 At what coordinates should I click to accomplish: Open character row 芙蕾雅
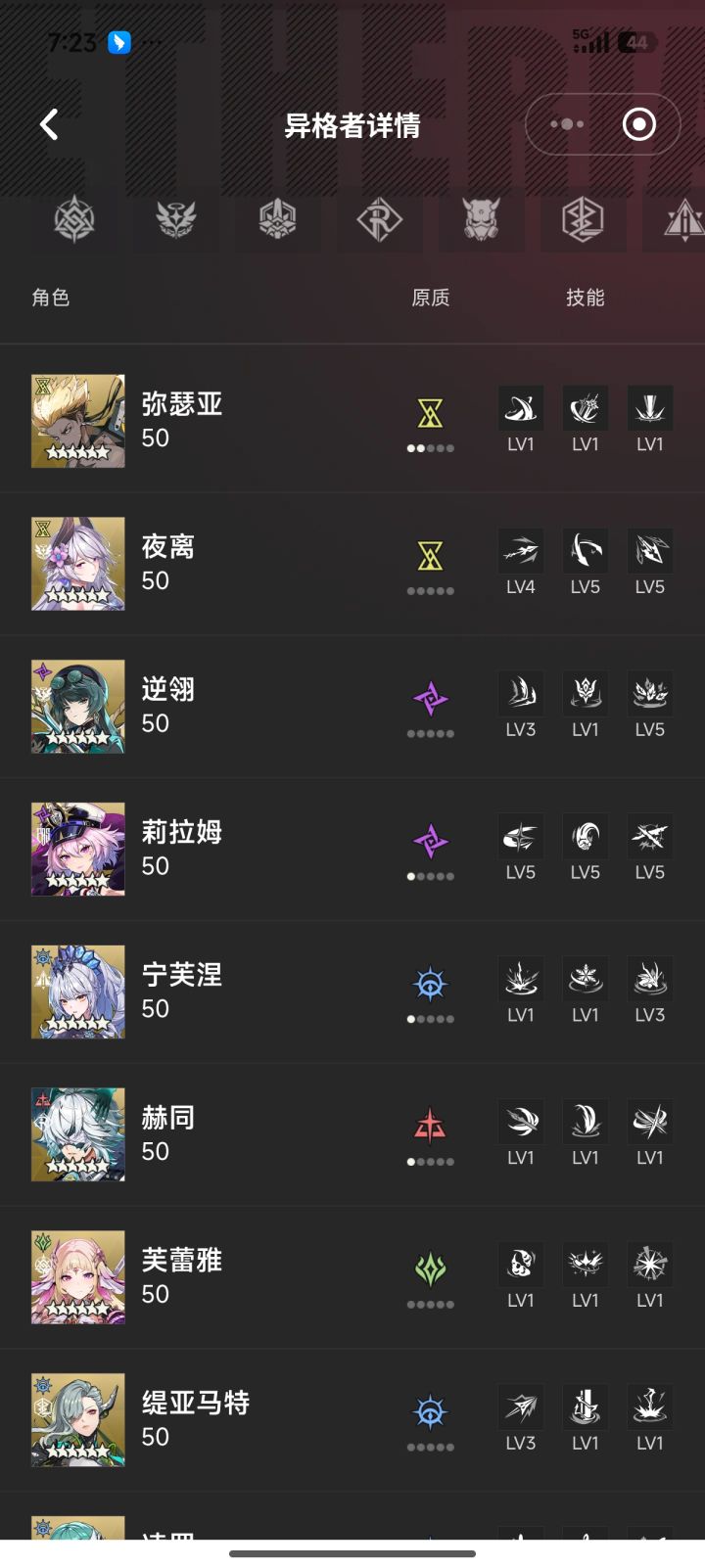(x=352, y=1278)
